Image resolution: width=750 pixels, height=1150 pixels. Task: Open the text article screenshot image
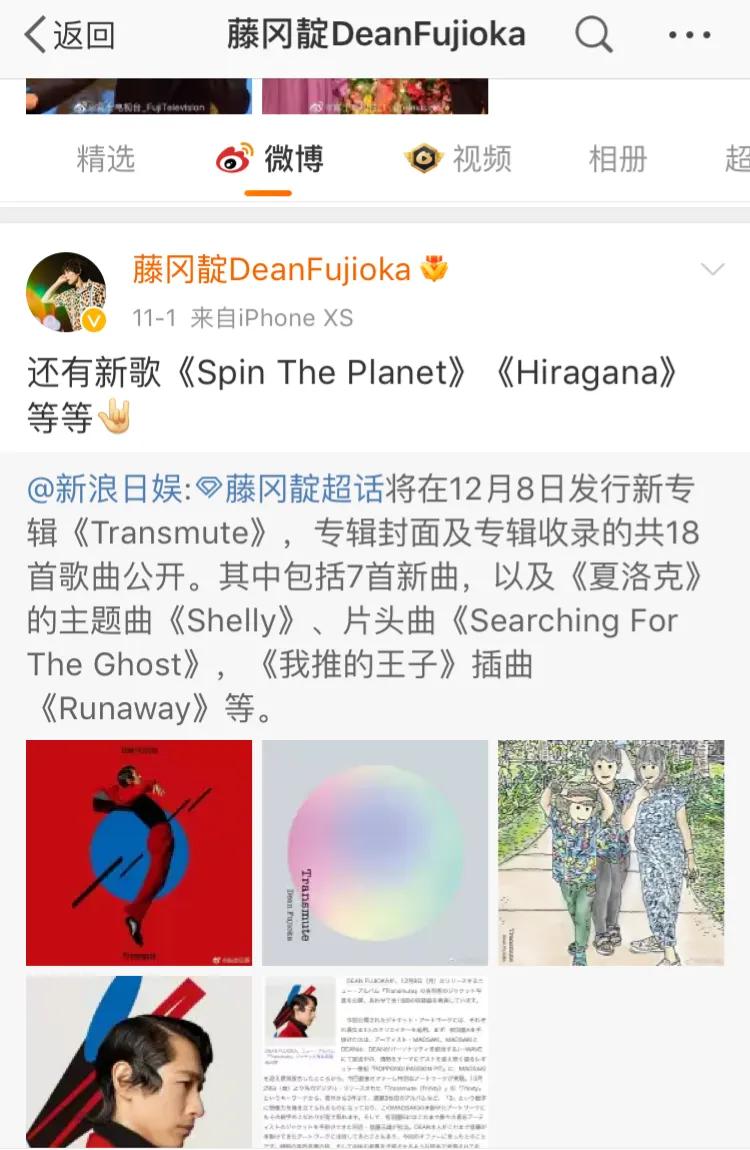tap(375, 1062)
